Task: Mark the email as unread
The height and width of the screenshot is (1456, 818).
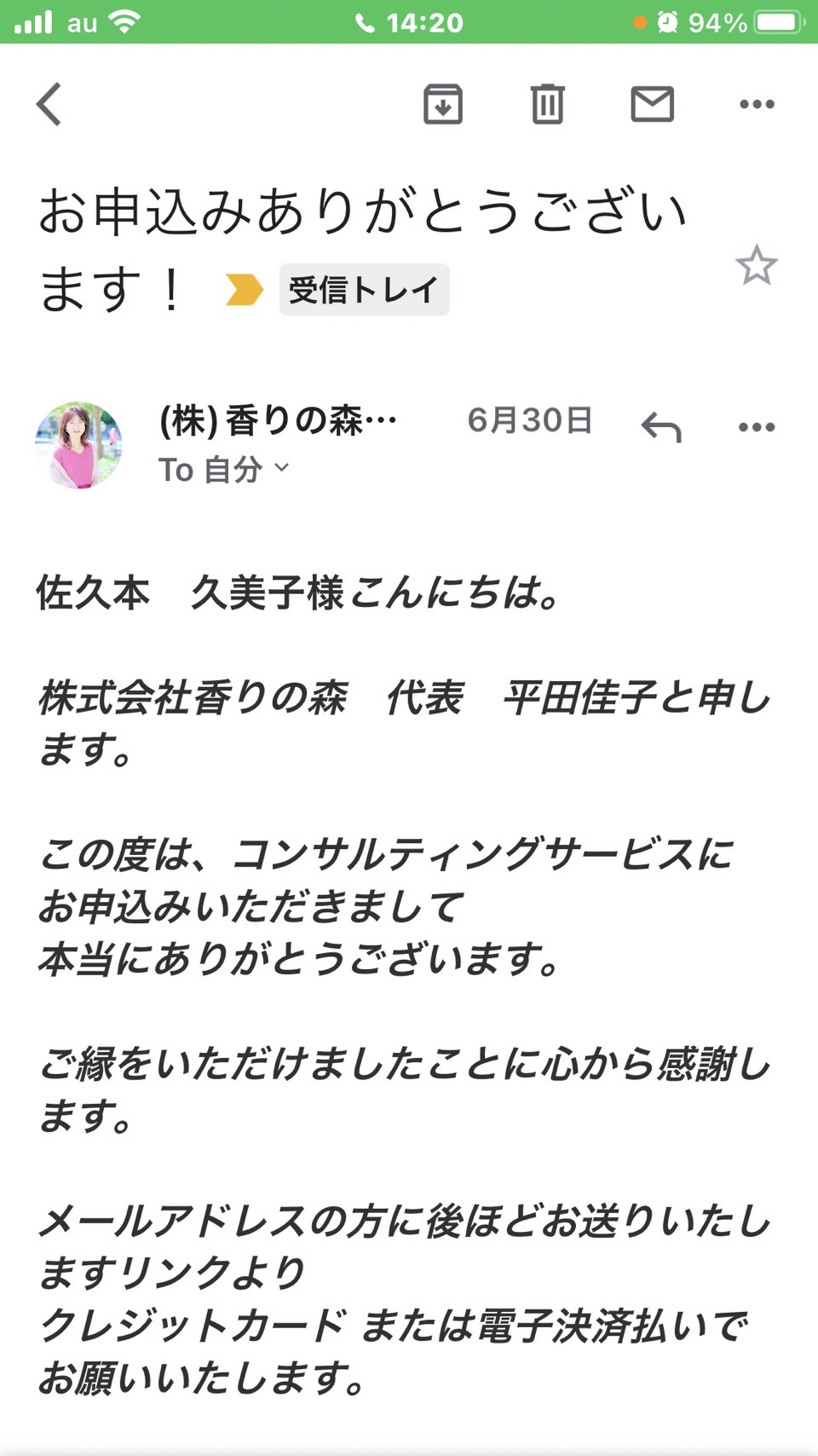Action: click(652, 104)
